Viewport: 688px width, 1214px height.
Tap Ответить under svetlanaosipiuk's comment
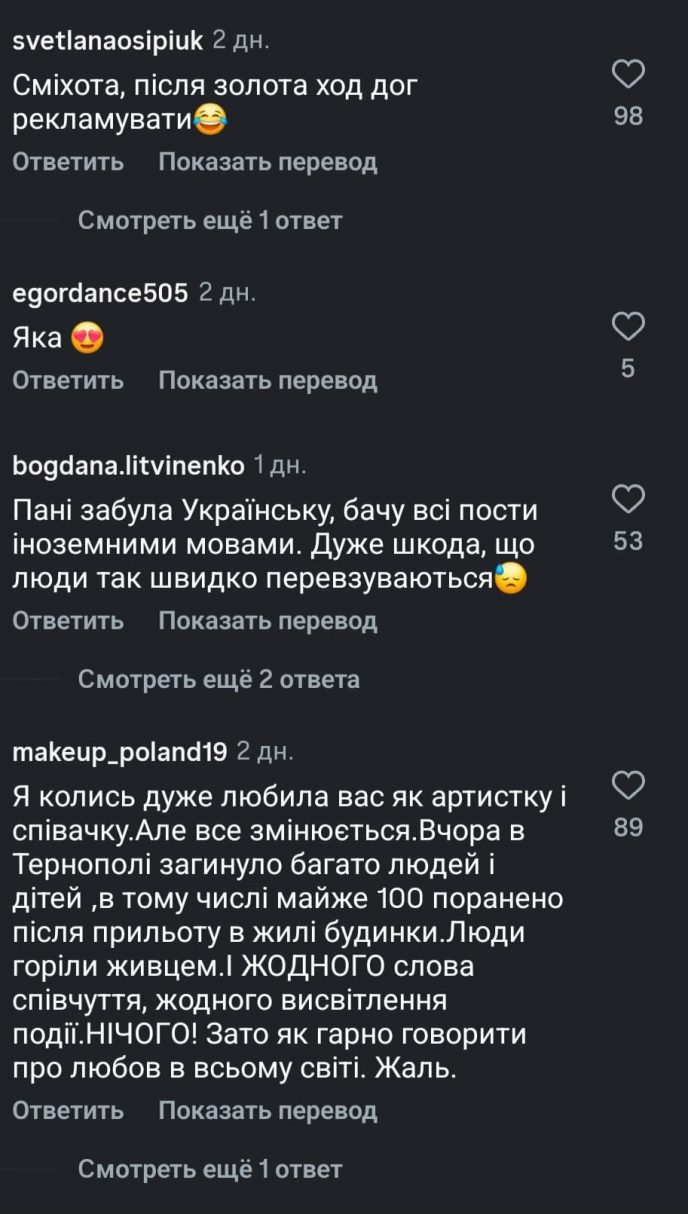pyautogui.click(x=68, y=162)
